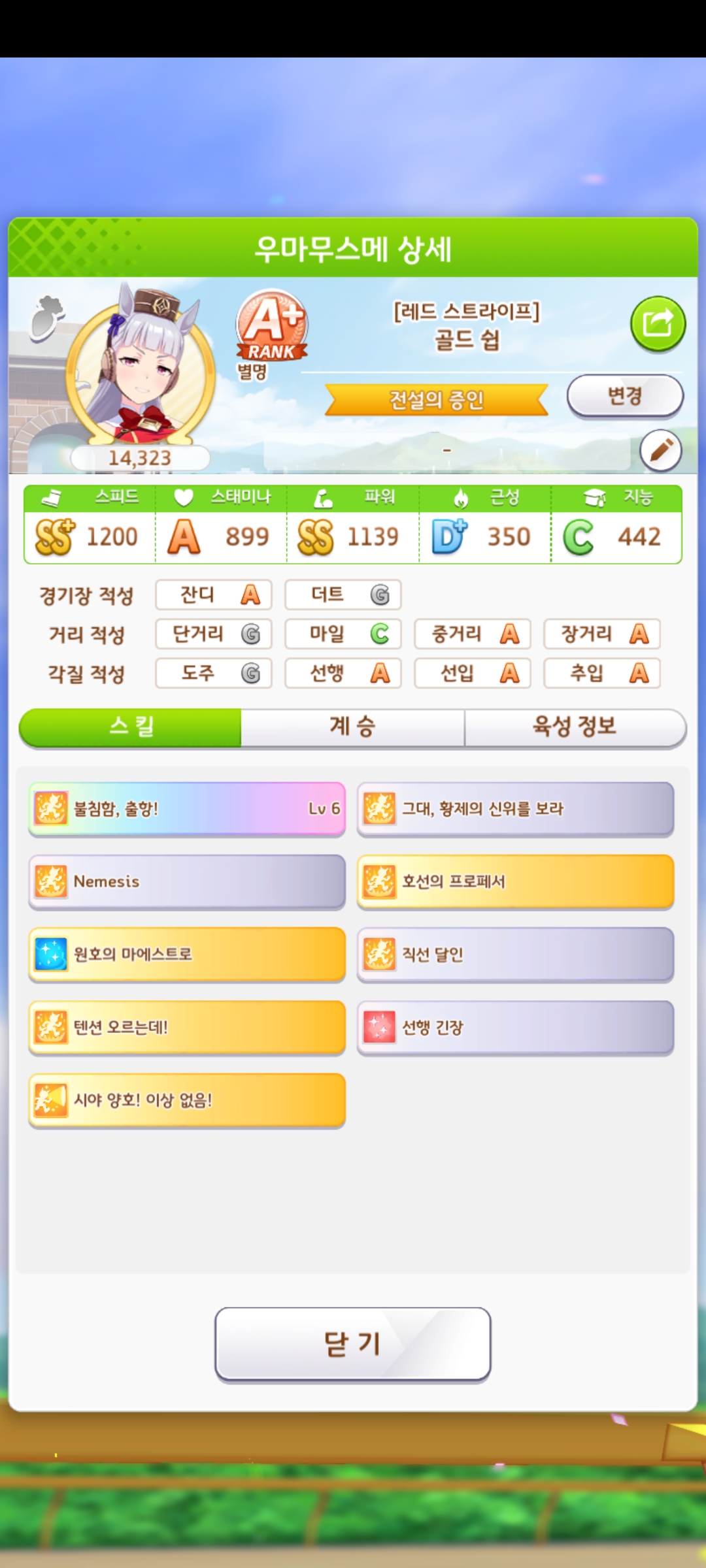Tap the green share icon
This screenshot has height=1568, width=706.
[x=658, y=323]
